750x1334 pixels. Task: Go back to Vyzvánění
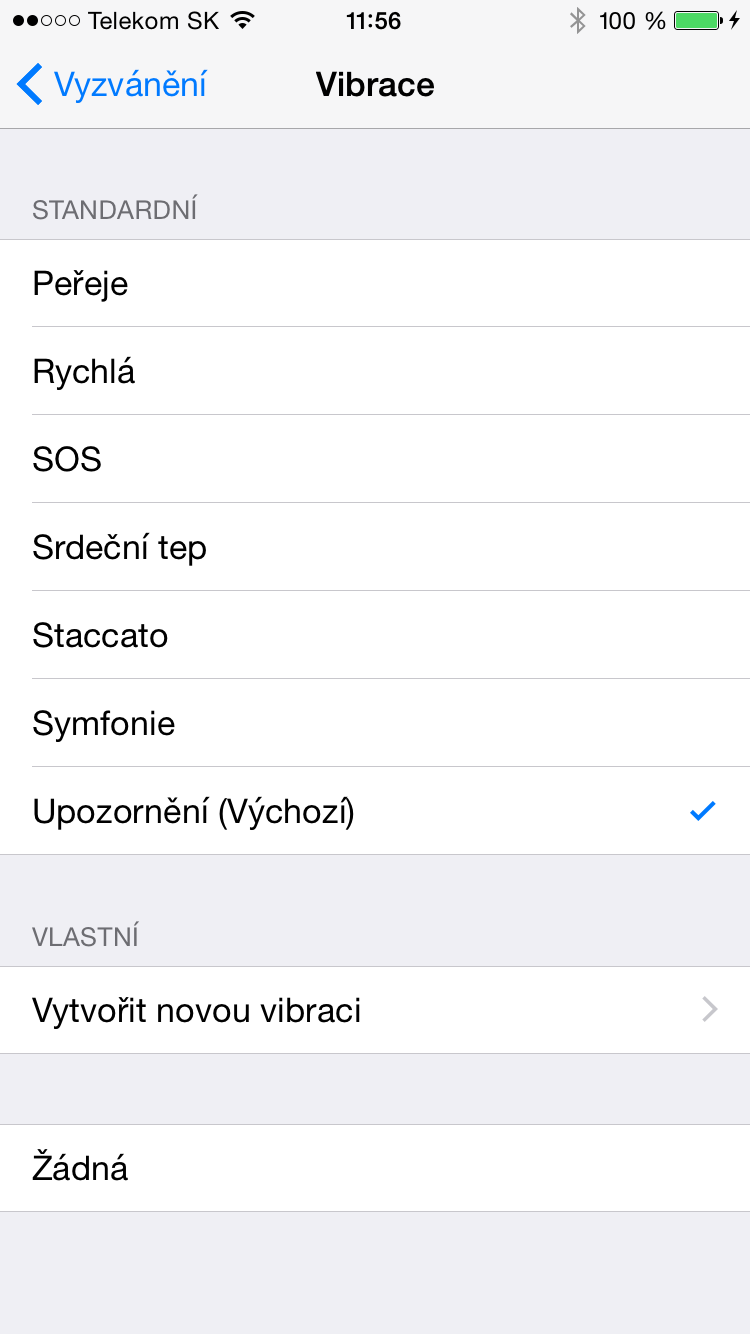[x=112, y=84]
